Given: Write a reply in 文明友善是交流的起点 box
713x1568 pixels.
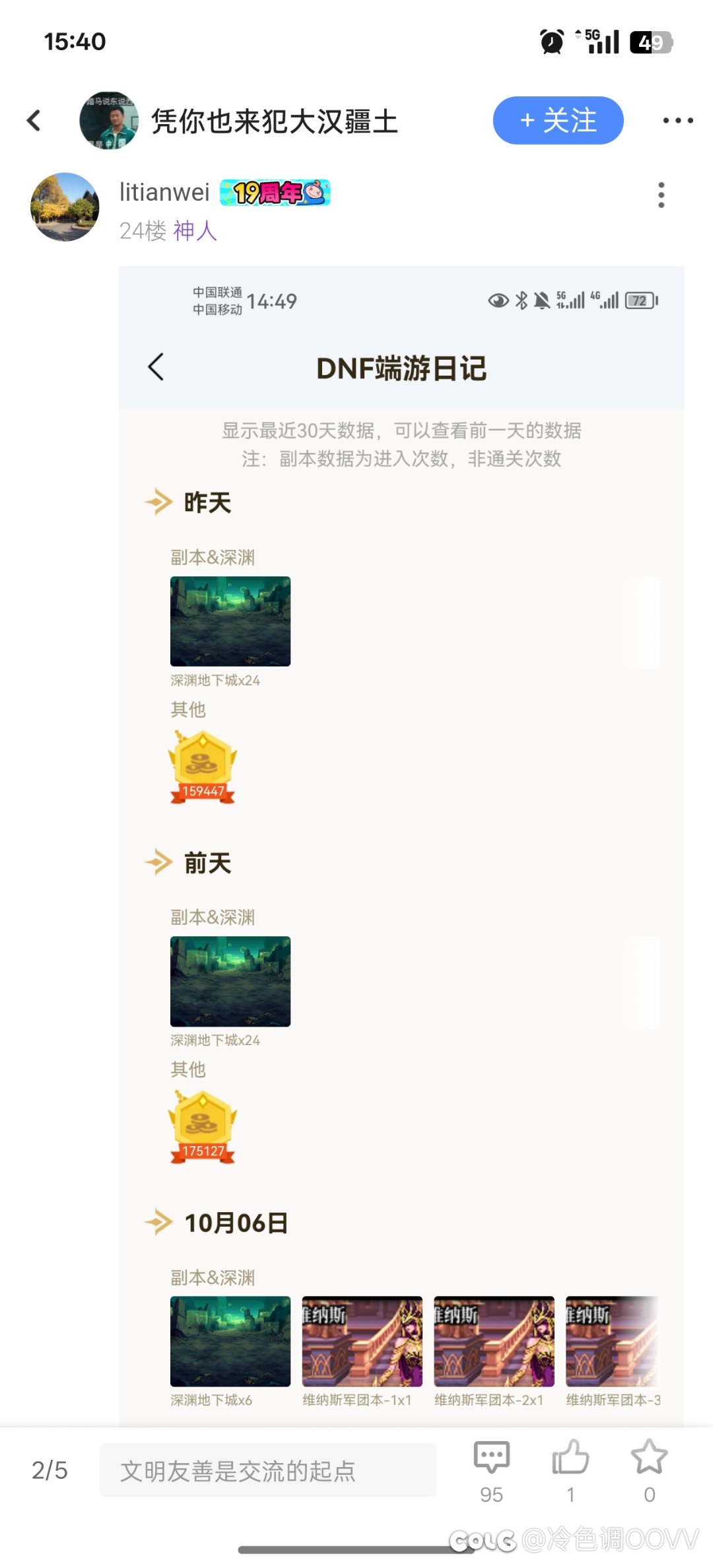Looking at the screenshot, I should [x=267, y=1470].
